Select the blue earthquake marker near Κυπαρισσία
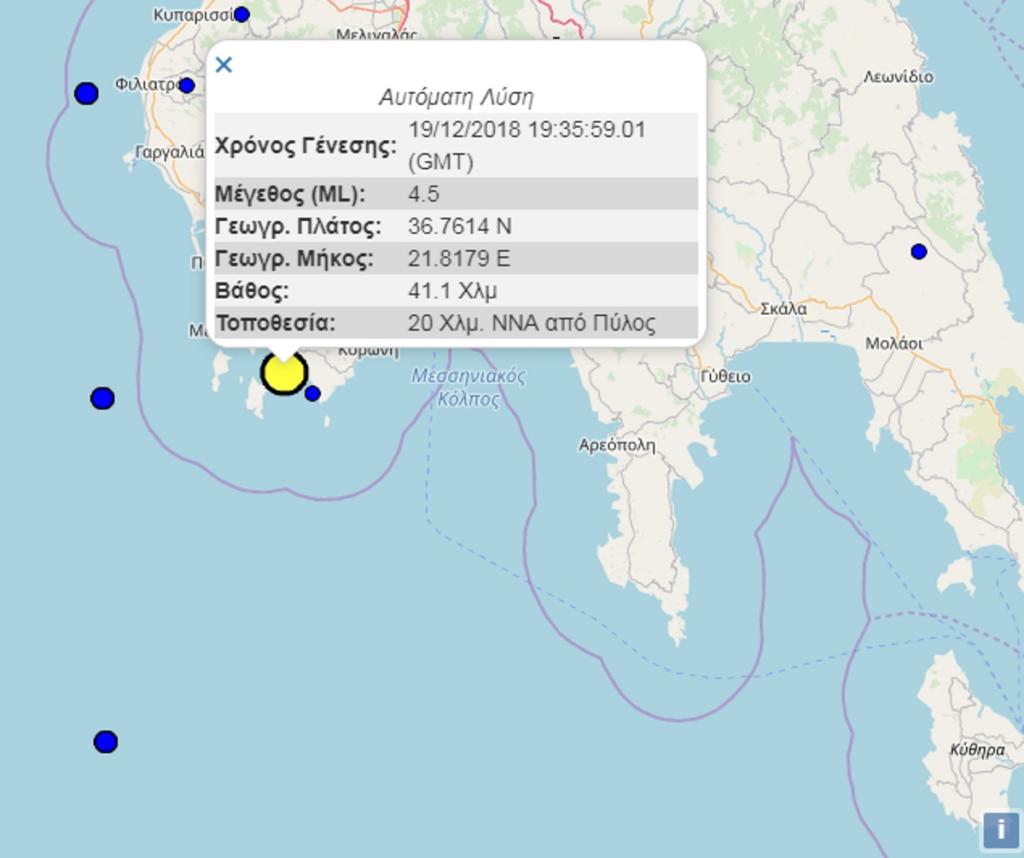Viewport: 1024px width, 858px height. tap(241, 14)
